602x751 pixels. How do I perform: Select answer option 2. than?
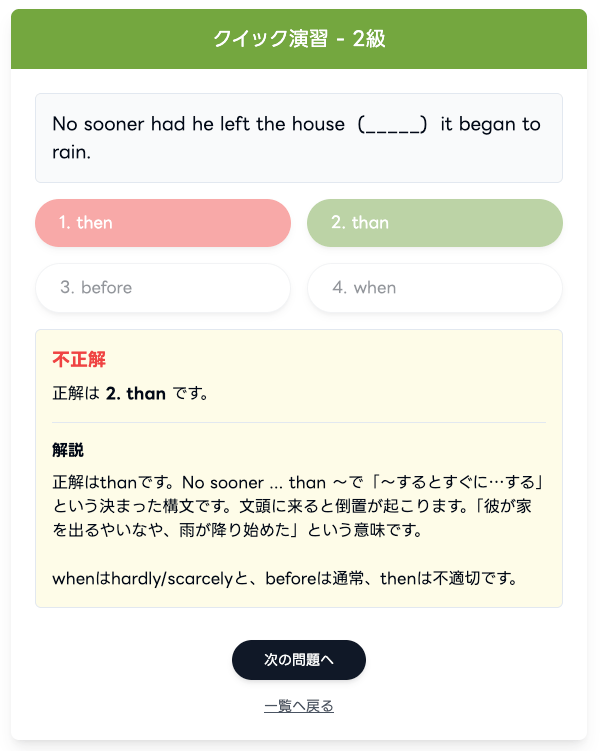434,223
